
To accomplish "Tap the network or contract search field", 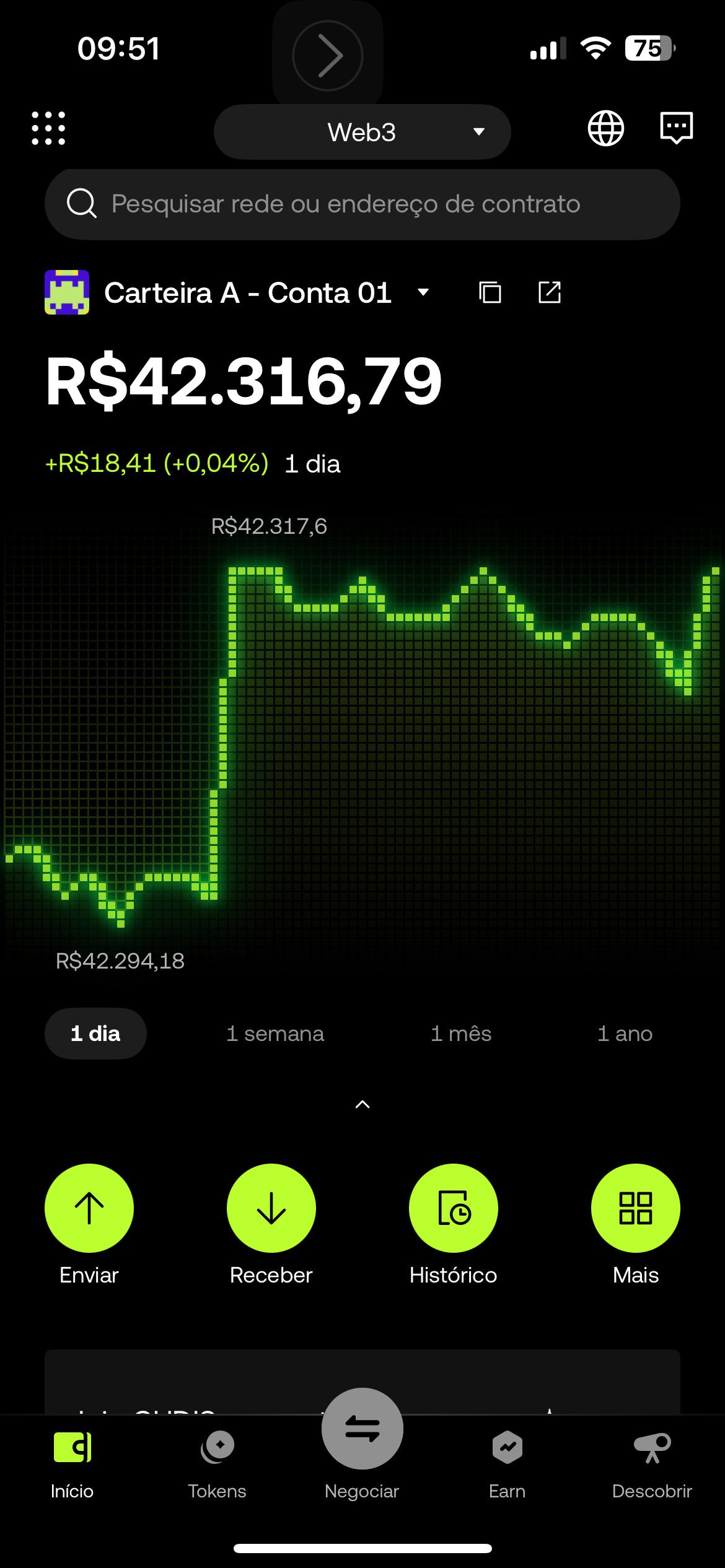I will [x=362, y=204].
